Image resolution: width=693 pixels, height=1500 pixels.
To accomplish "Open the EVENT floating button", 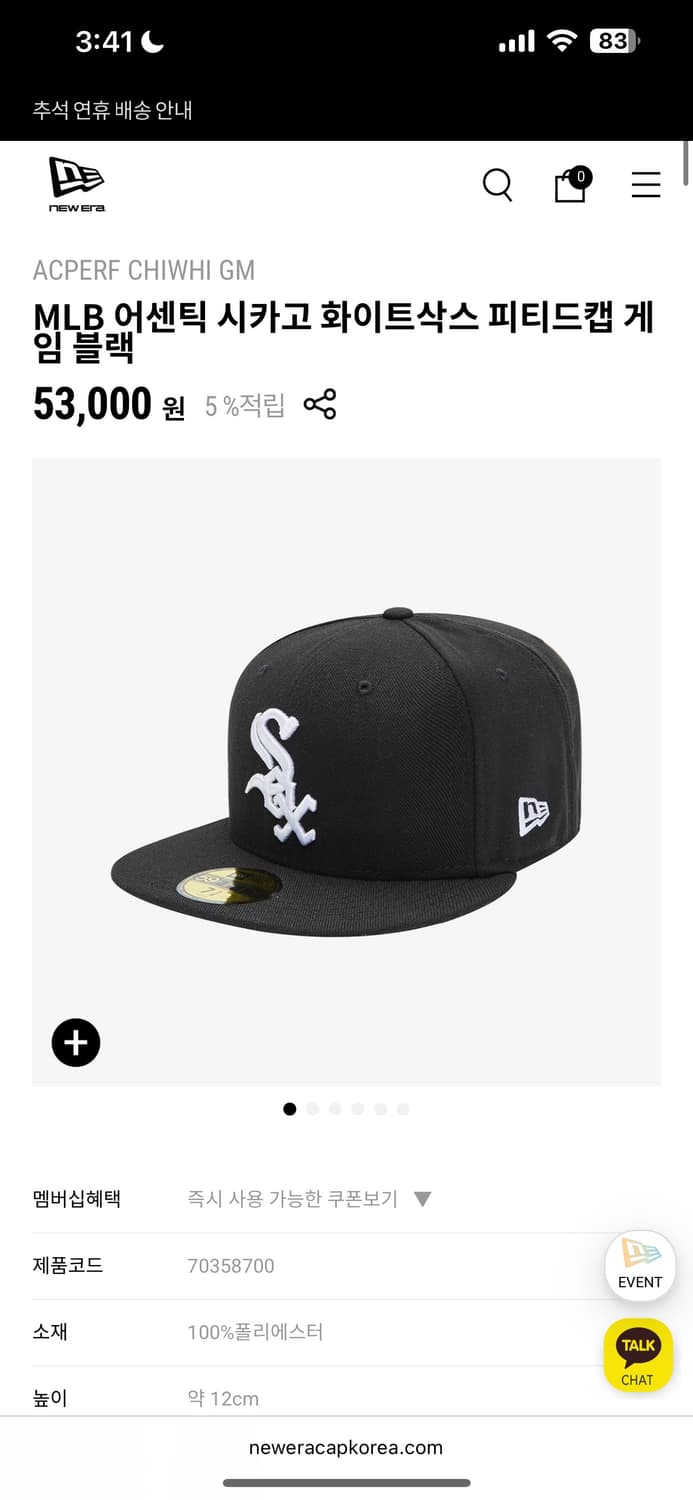I will [640, 1265].
